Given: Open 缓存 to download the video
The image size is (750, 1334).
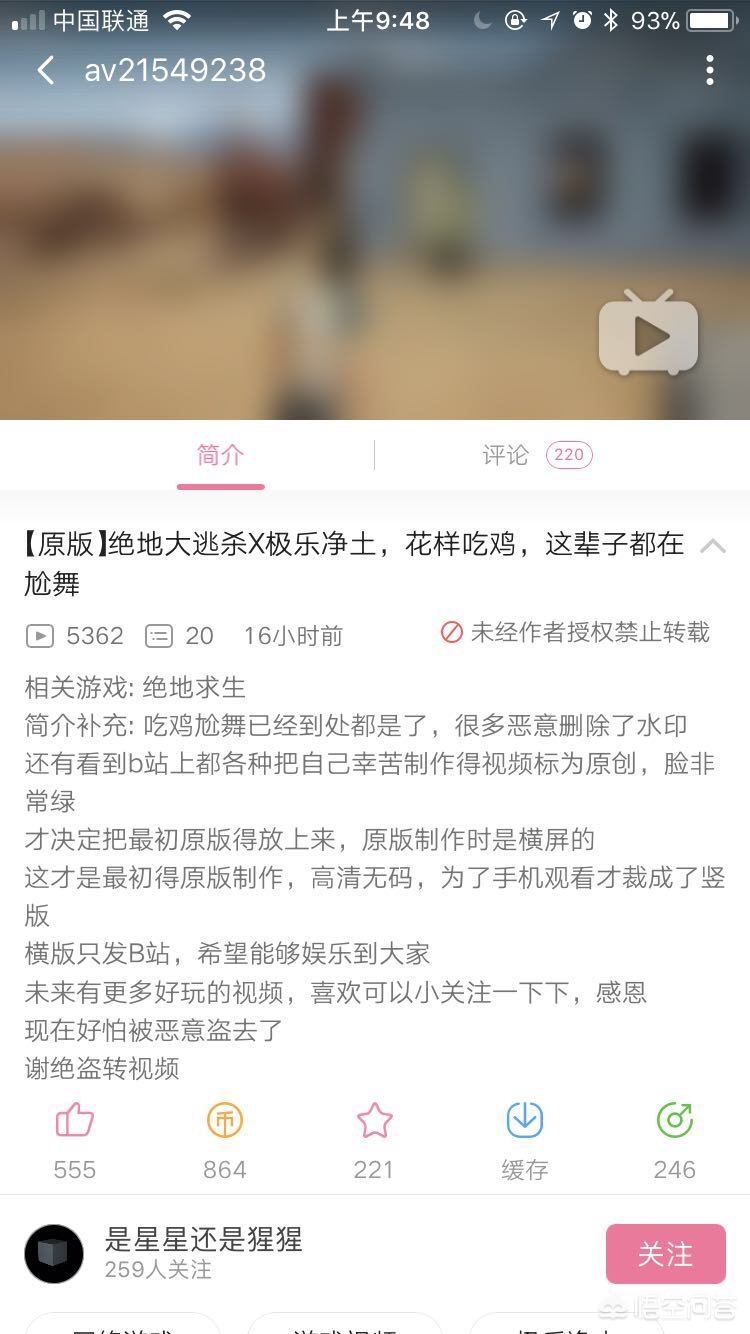Looking at the screenshot, I should point(524,1121).
